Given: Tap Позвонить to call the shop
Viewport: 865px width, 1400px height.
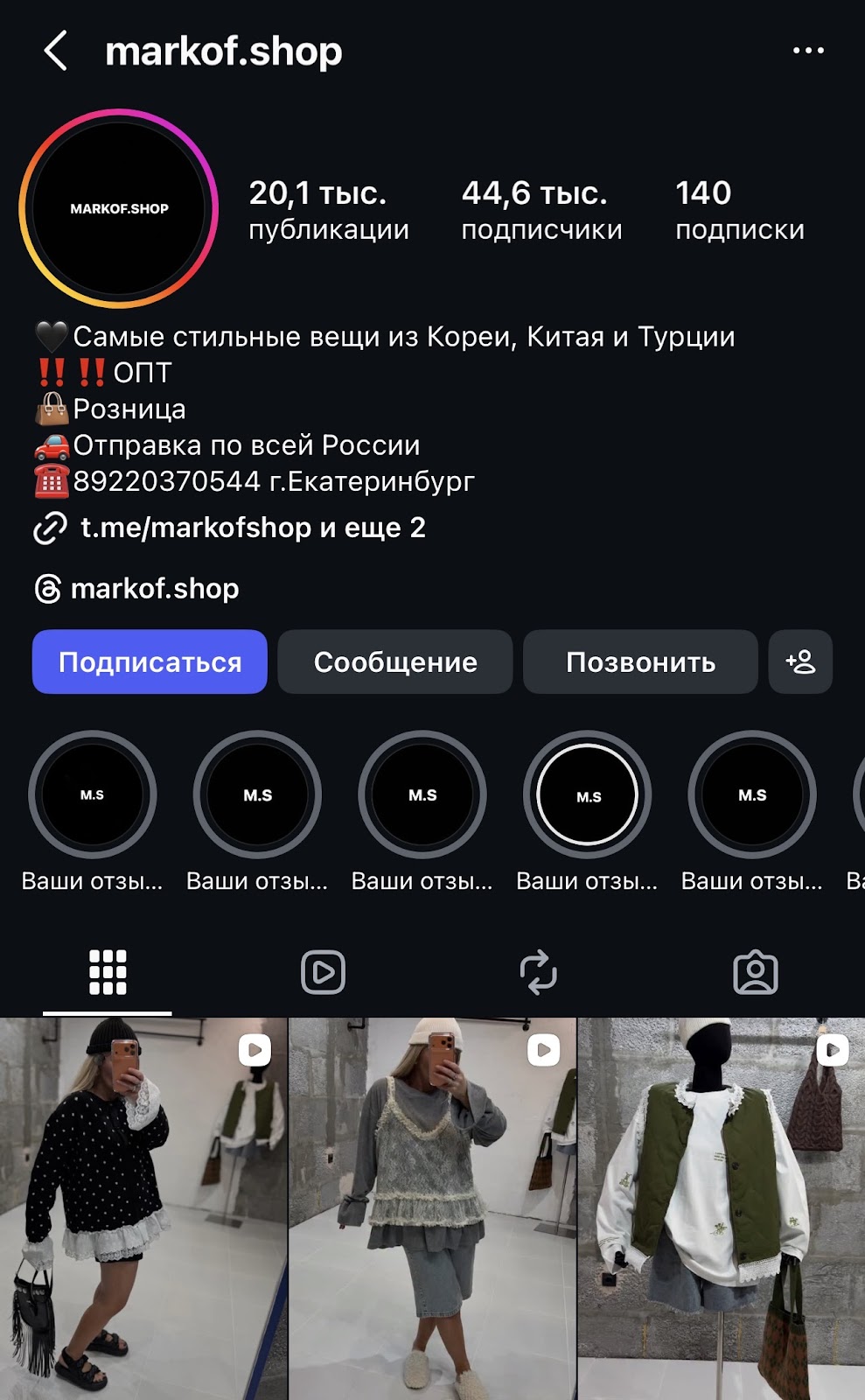Looking at the screenshot, I should point(639,662).
